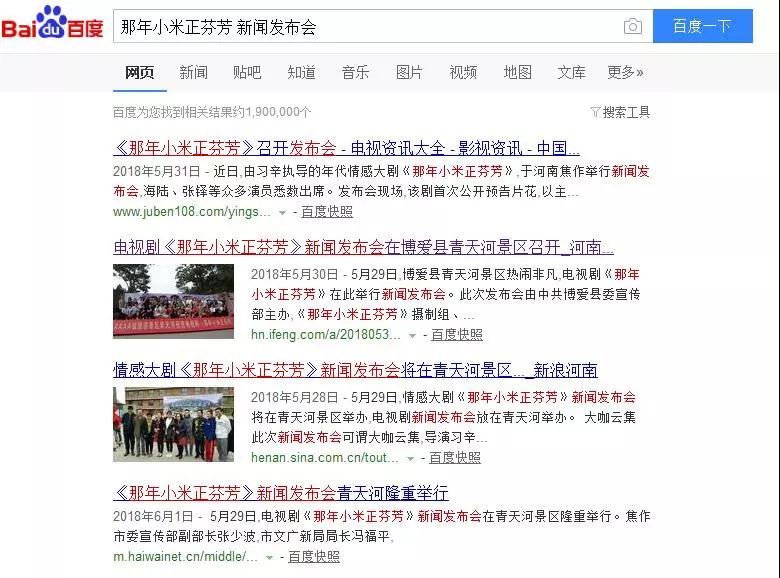Open the thumbnail of the hn.ifeng.com result
The image size is (780, 578).
coord(173,301)
